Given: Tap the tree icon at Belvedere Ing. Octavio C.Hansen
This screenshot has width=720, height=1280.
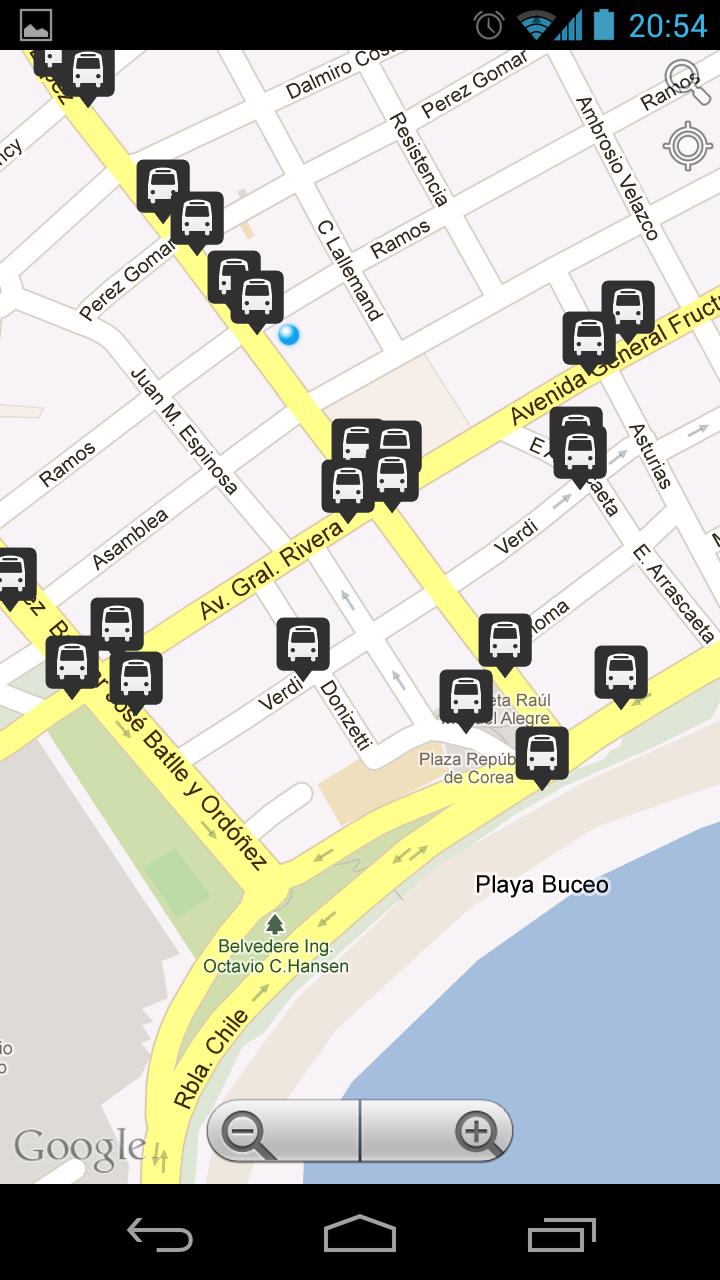Looking at the screenshot, I should [275, 923].
